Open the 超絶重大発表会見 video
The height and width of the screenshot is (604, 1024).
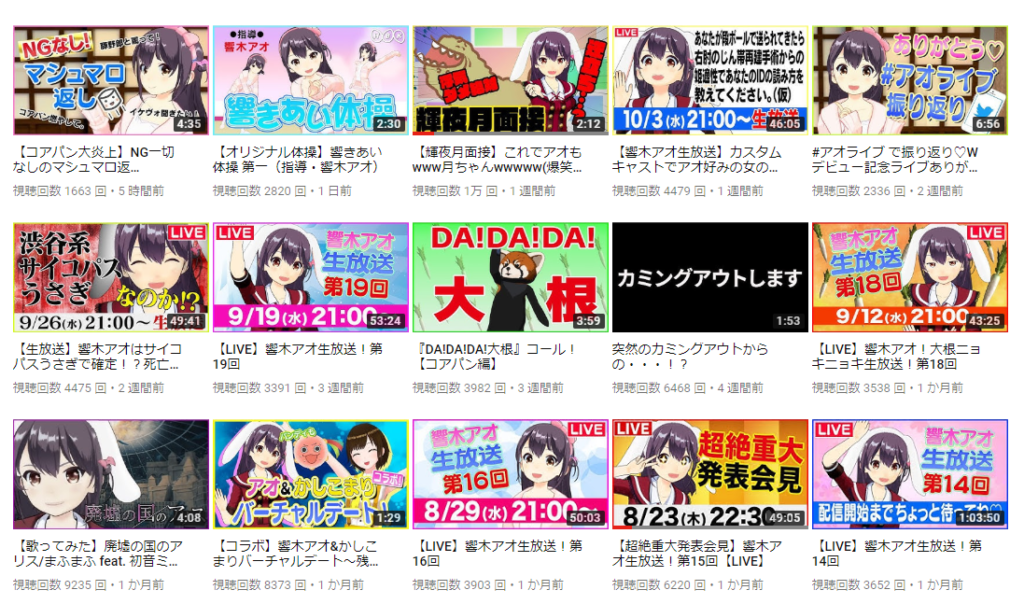(710, 474)
